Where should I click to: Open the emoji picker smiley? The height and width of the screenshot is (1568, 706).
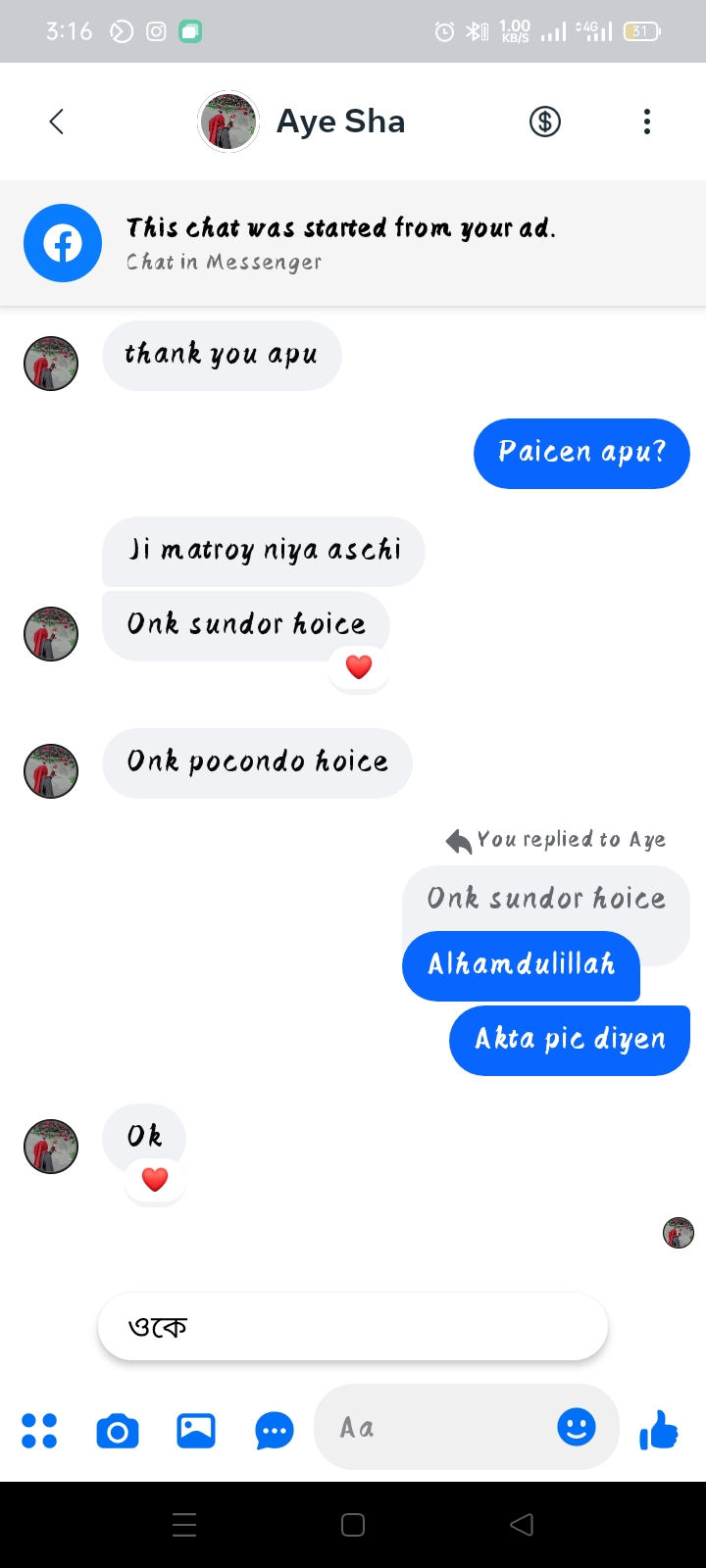[577, 1427]
